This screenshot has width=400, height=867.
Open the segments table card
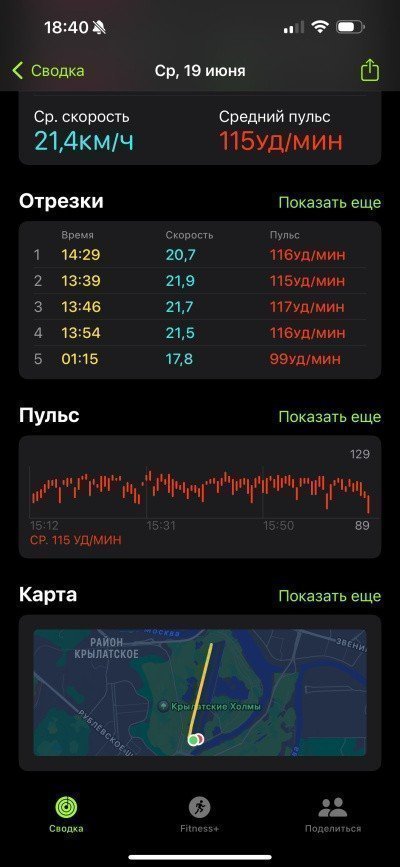point(200,300)
